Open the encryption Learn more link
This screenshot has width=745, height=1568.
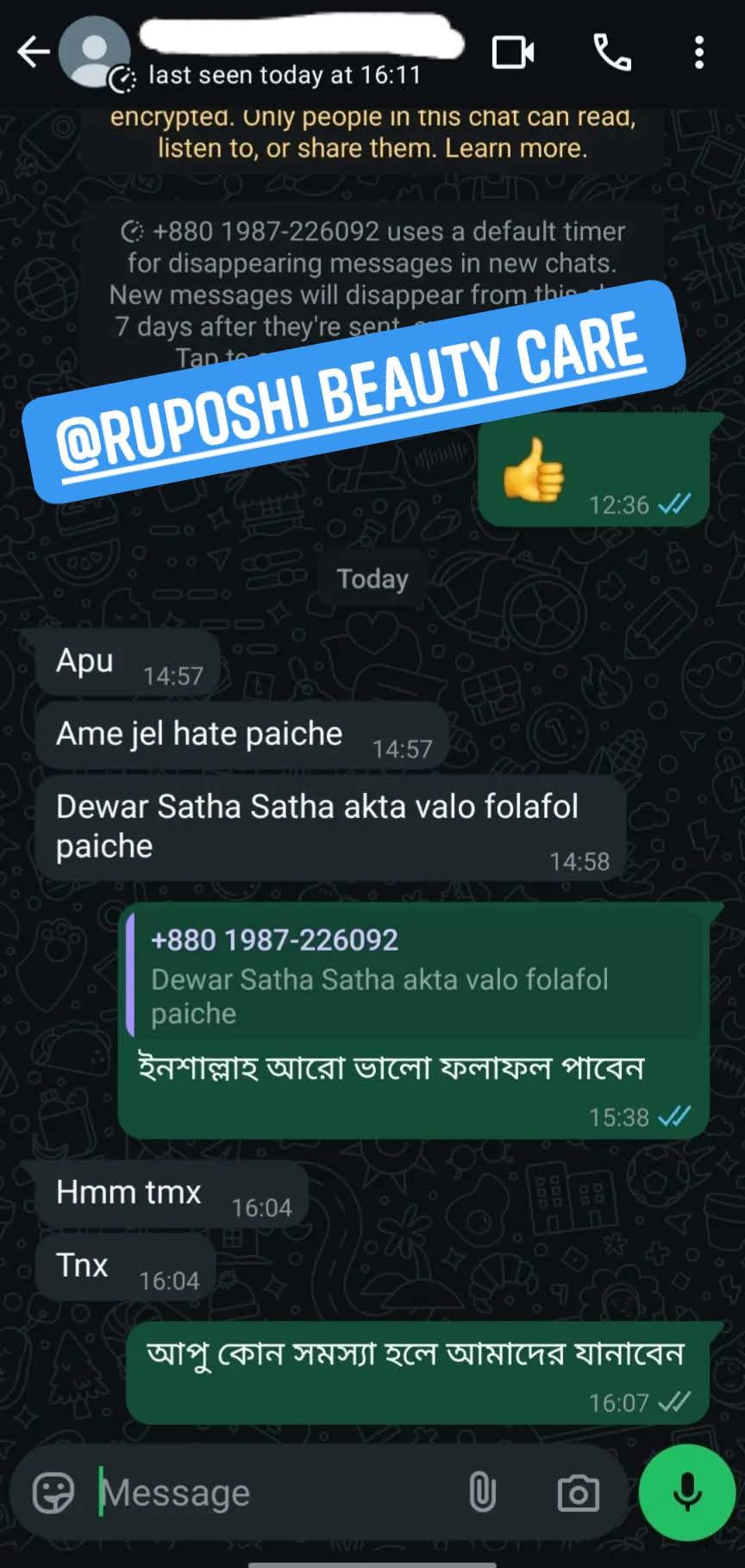point(515,148)
